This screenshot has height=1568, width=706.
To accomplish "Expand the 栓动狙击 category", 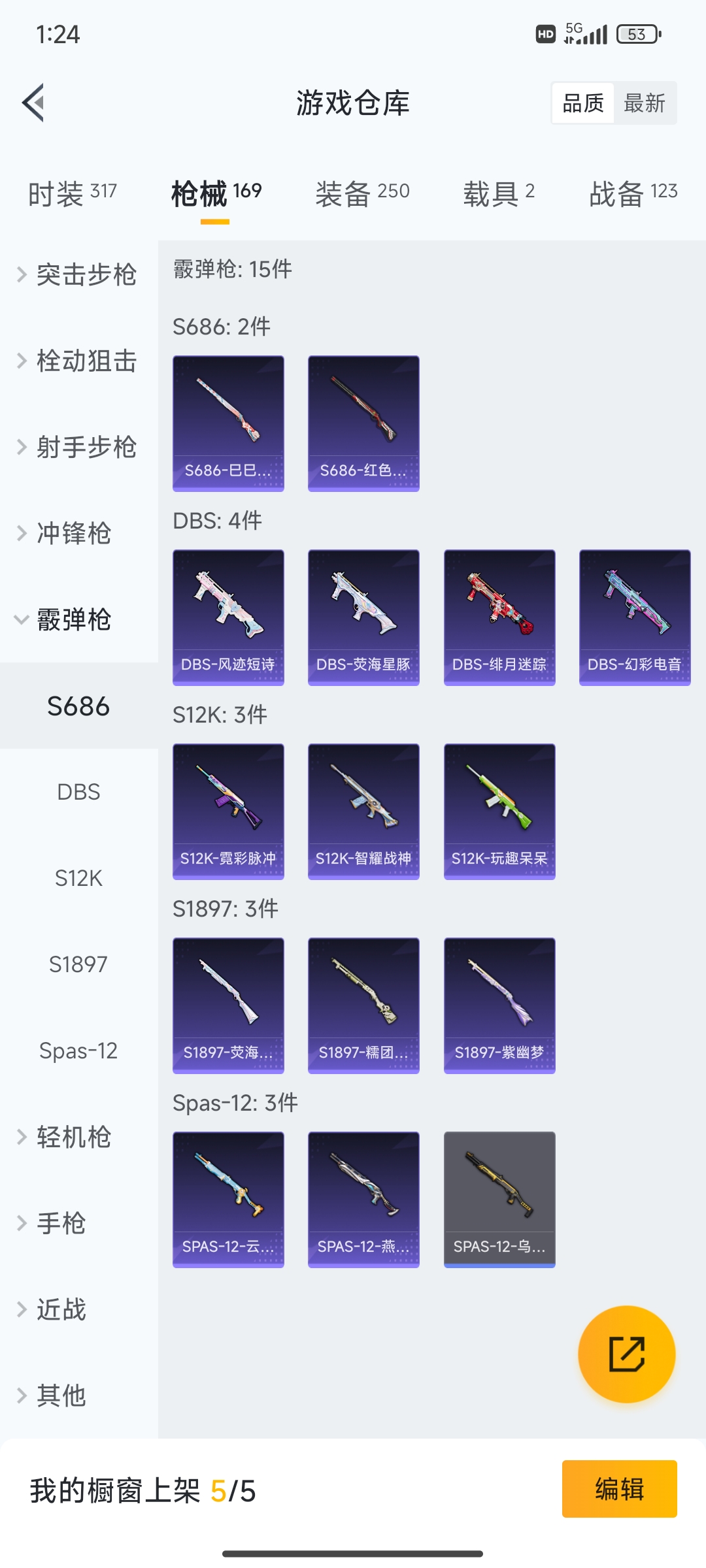I will pyautogui.click(x=78, y=361).
